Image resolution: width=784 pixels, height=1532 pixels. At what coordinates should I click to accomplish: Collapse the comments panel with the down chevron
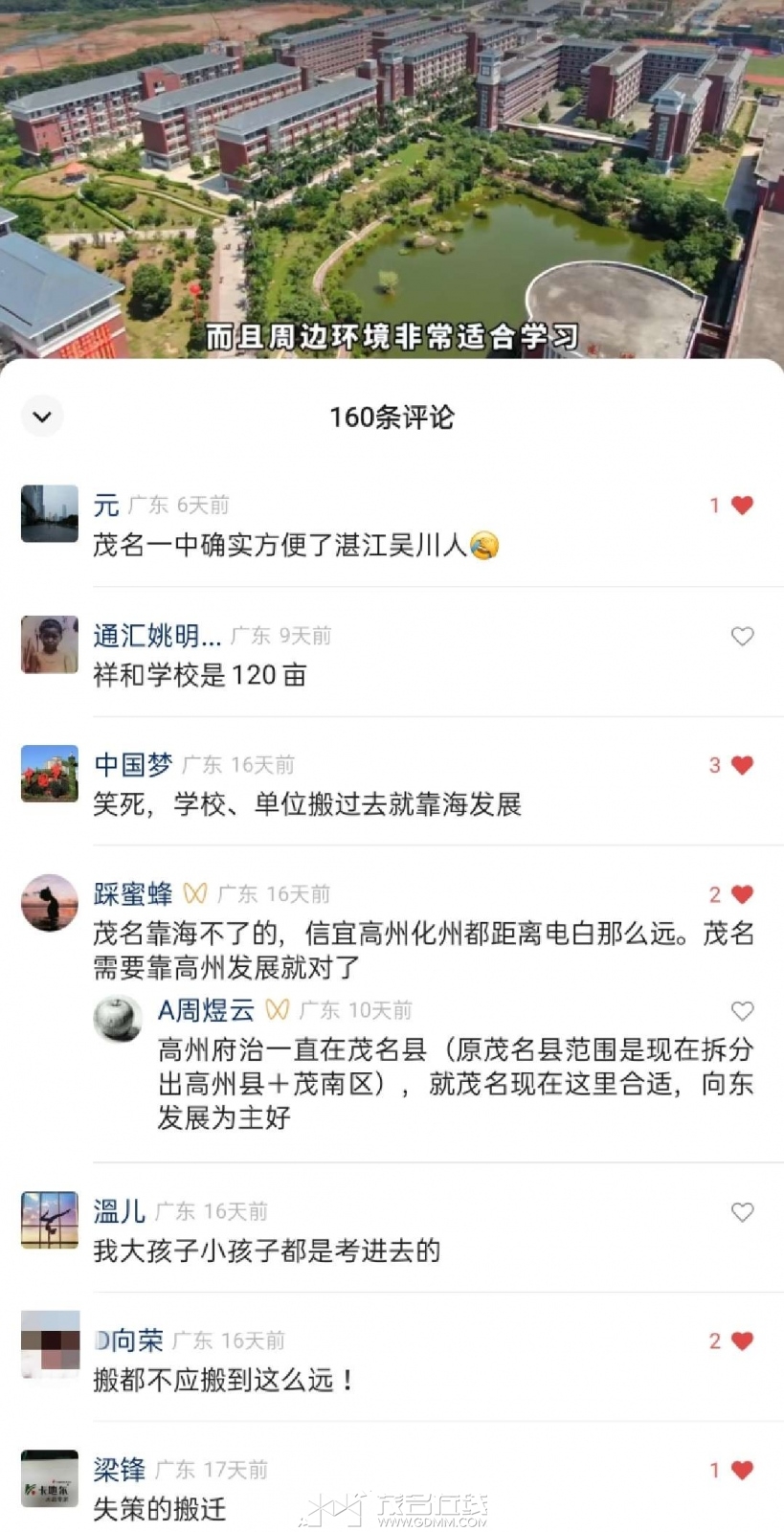42,417
